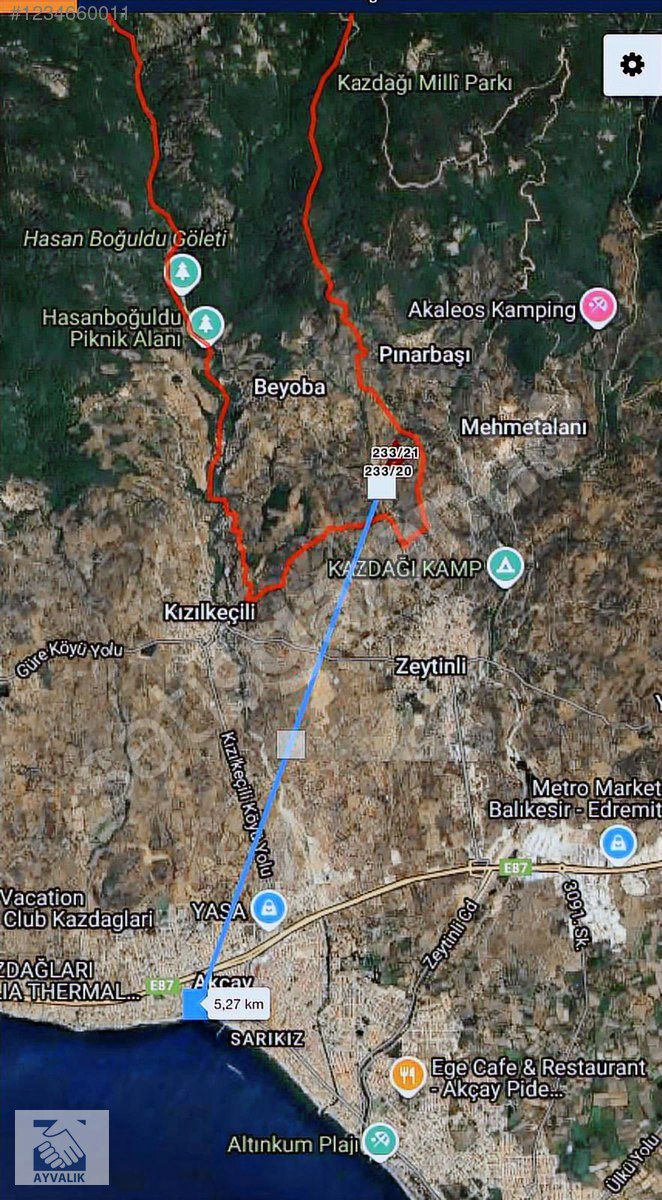Open the map settings gear
Screen dimensions: 662x1200
pyautogui.click(x=632, y=65)
